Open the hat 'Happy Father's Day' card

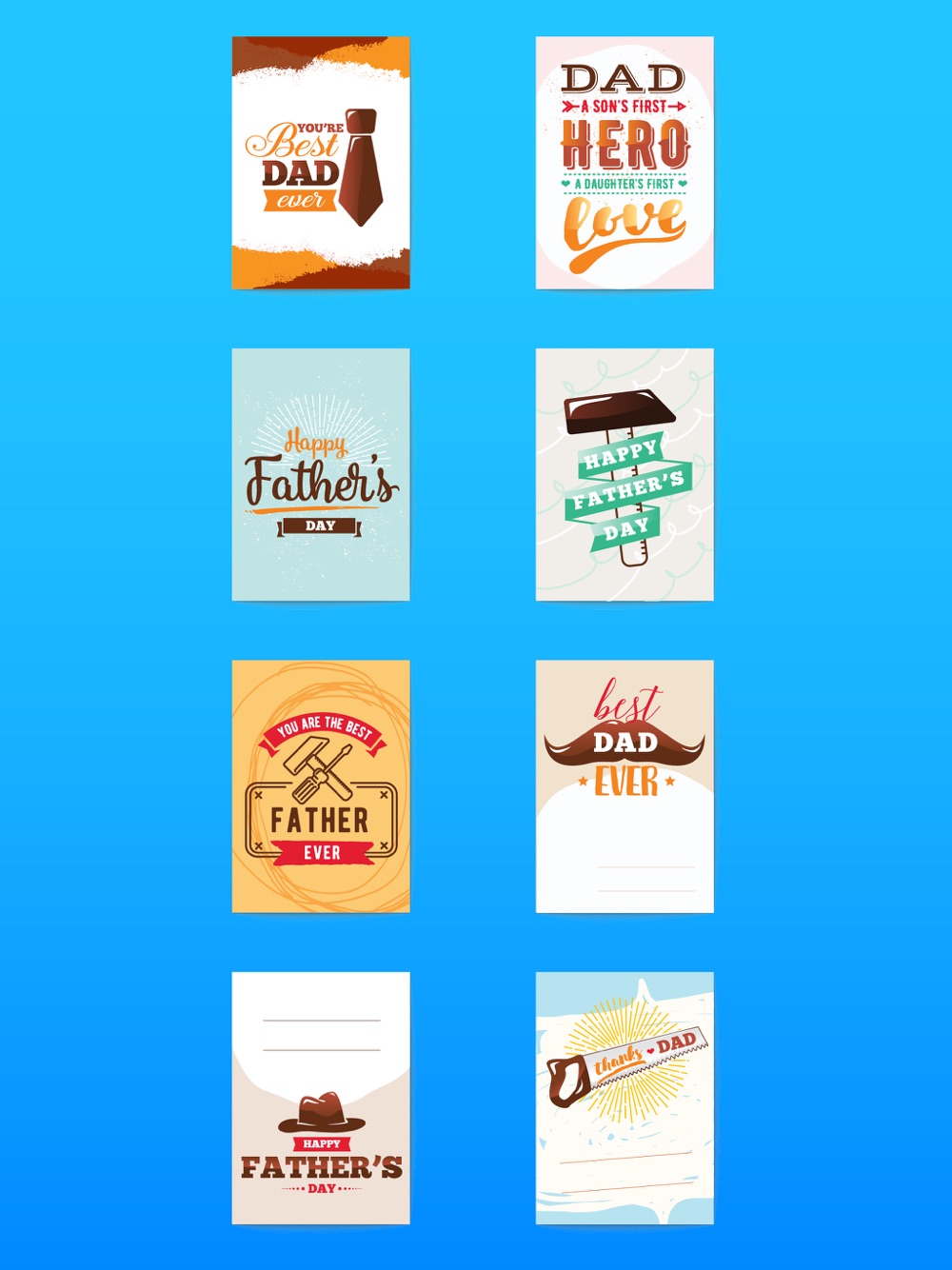coord(321,1098)
